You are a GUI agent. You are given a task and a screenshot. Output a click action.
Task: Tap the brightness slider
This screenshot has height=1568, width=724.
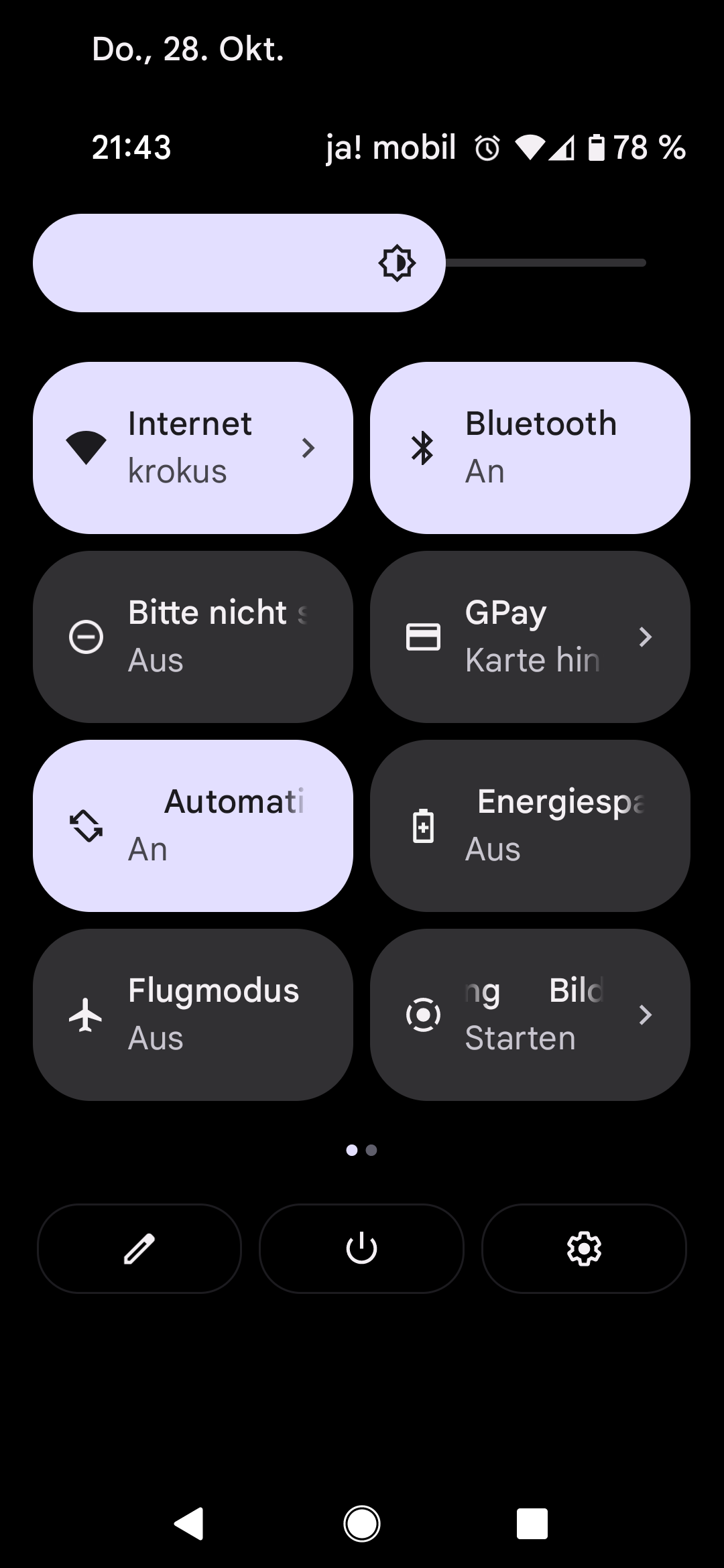[x=340, y=263]
